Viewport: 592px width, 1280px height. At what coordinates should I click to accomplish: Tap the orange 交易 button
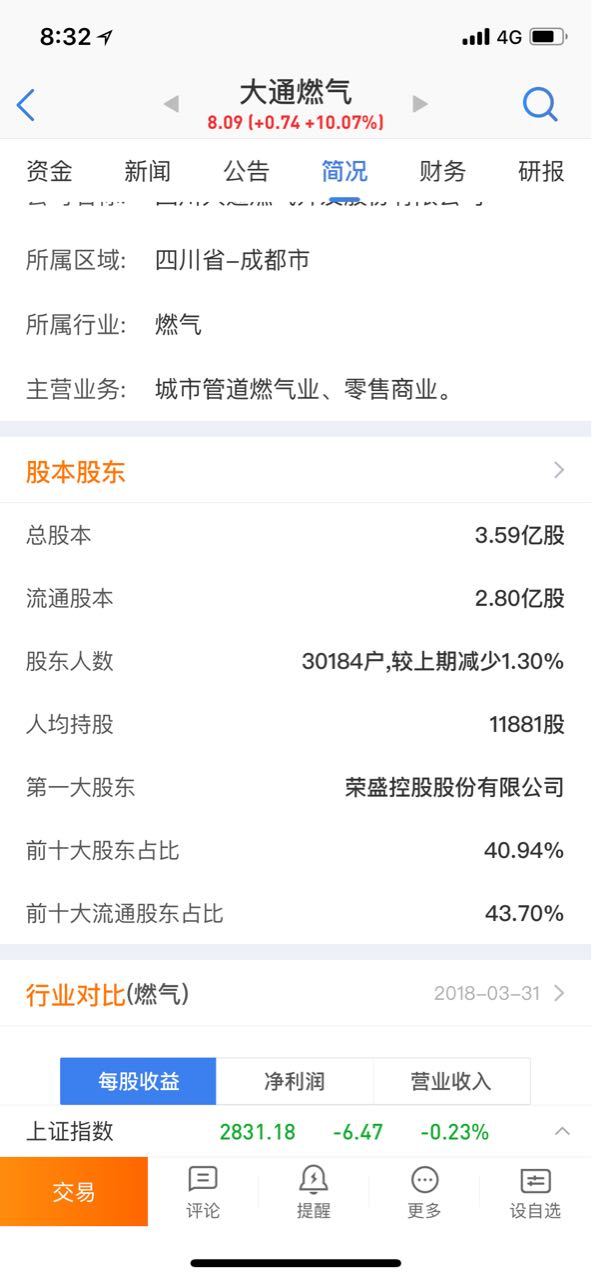(x=74, y=1191)
